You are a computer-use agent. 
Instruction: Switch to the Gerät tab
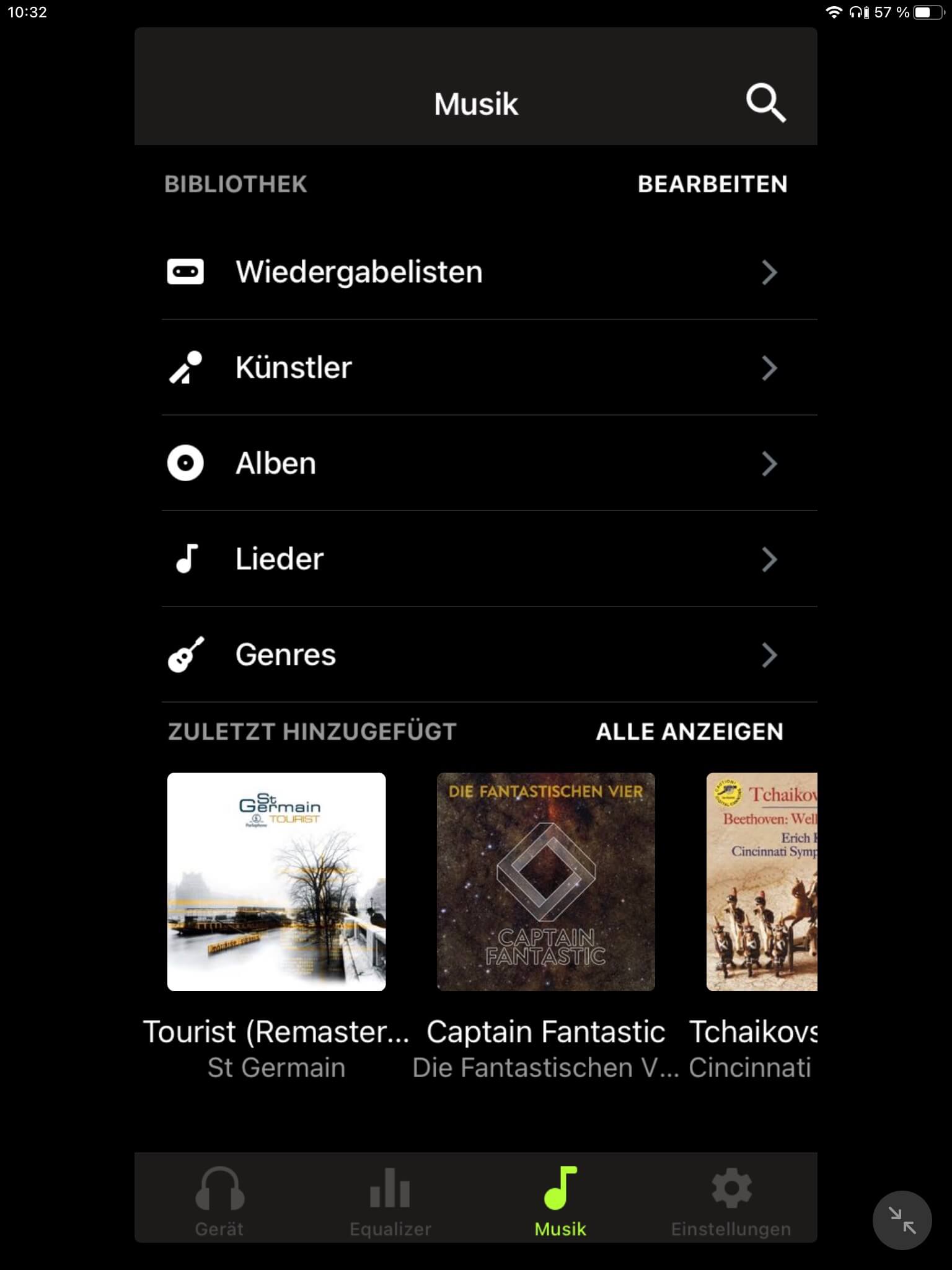pos(219,1201)
